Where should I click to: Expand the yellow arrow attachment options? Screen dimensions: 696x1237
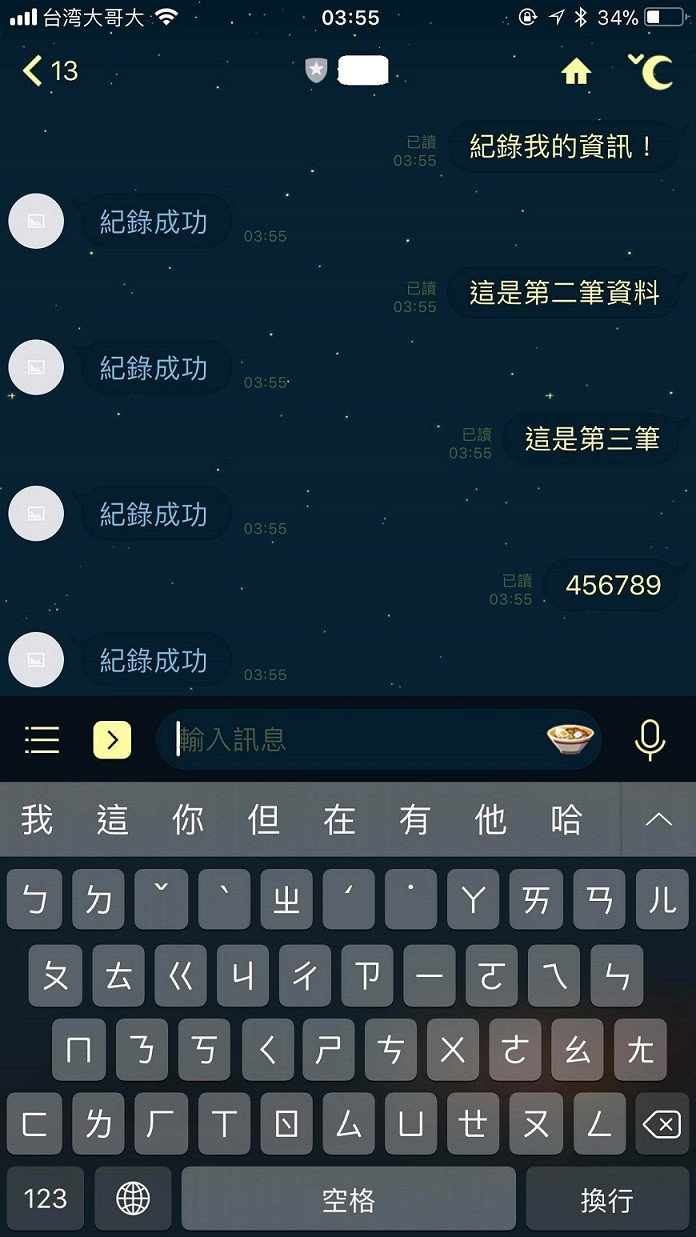point(112,740)
